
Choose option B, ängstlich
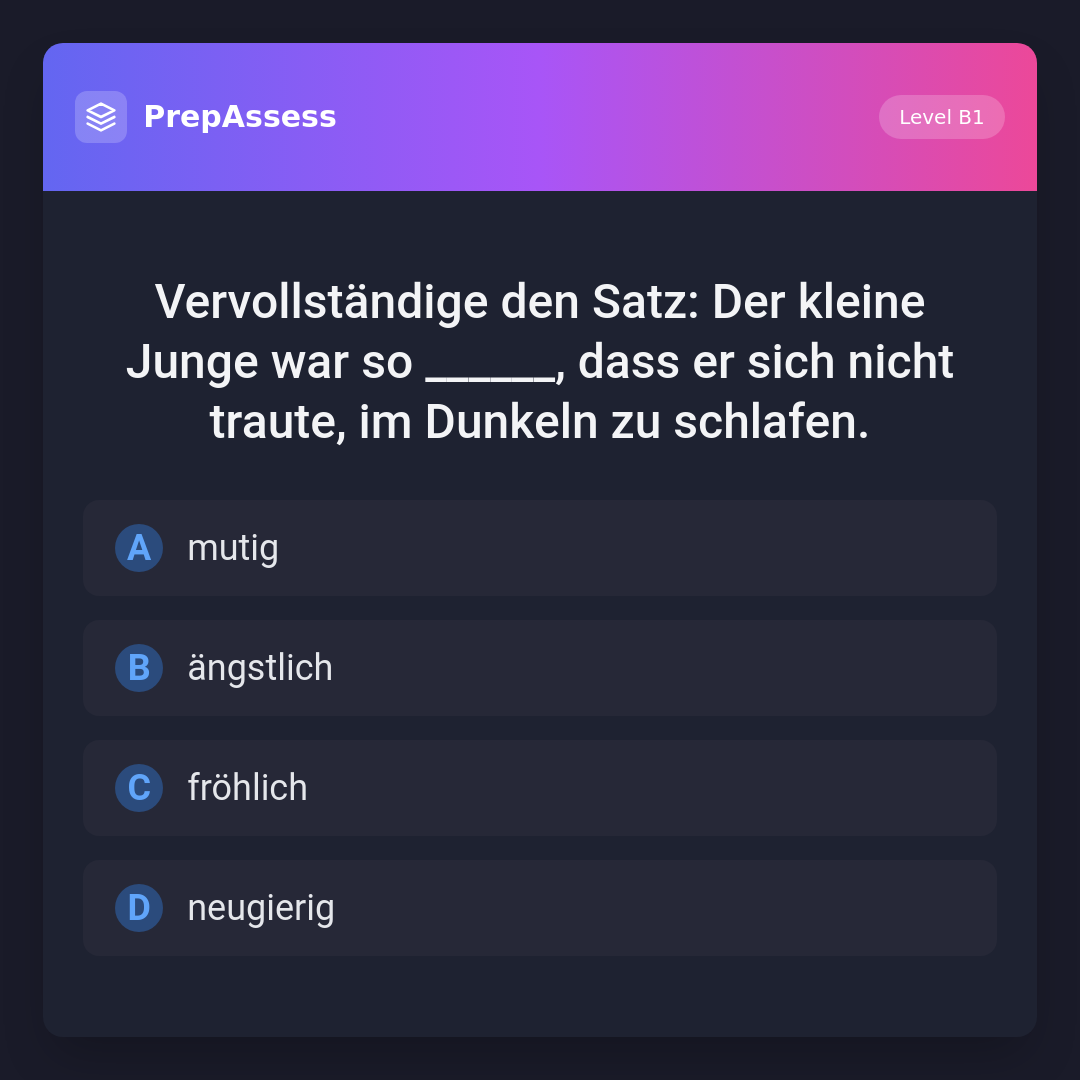tap(539, 668)
